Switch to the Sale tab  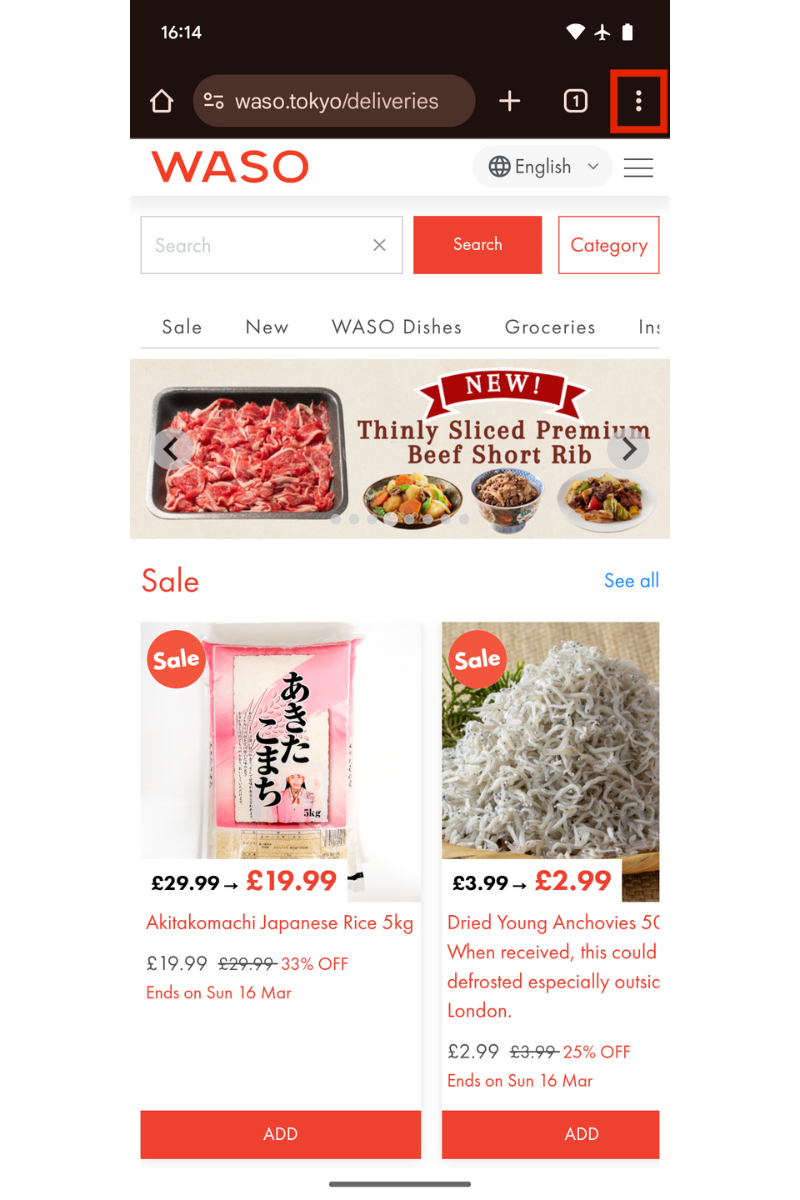[182, 327]
